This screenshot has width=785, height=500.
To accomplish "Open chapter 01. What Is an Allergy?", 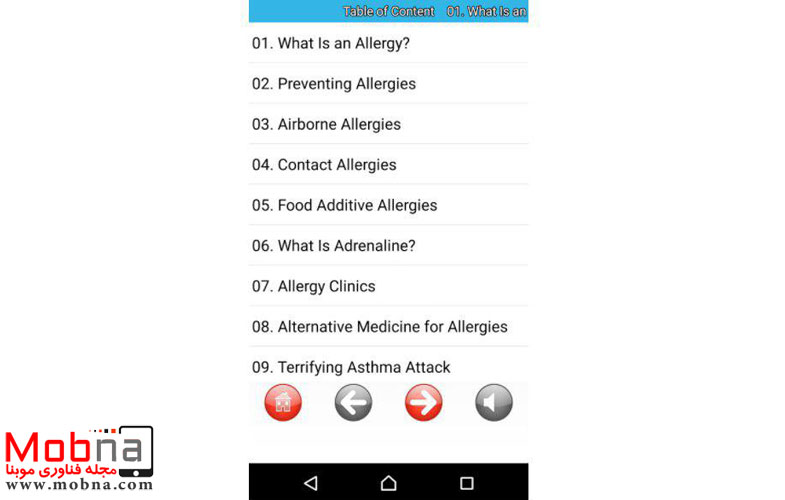I will [x=331, y=43].
